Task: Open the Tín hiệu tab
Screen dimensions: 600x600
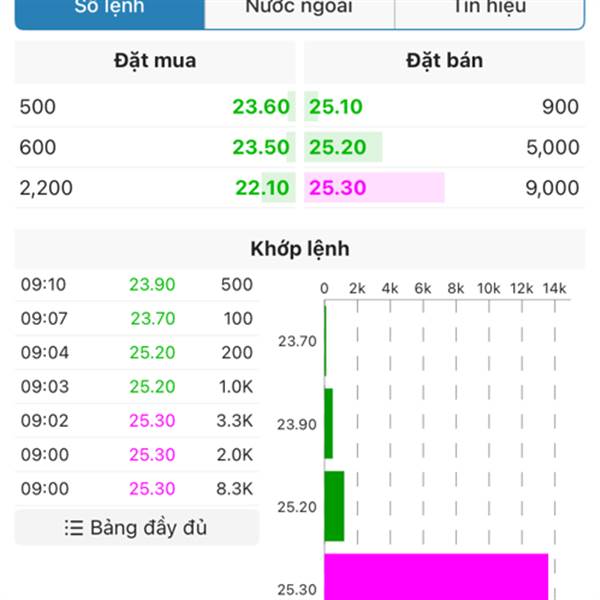Action: (490, 10)
